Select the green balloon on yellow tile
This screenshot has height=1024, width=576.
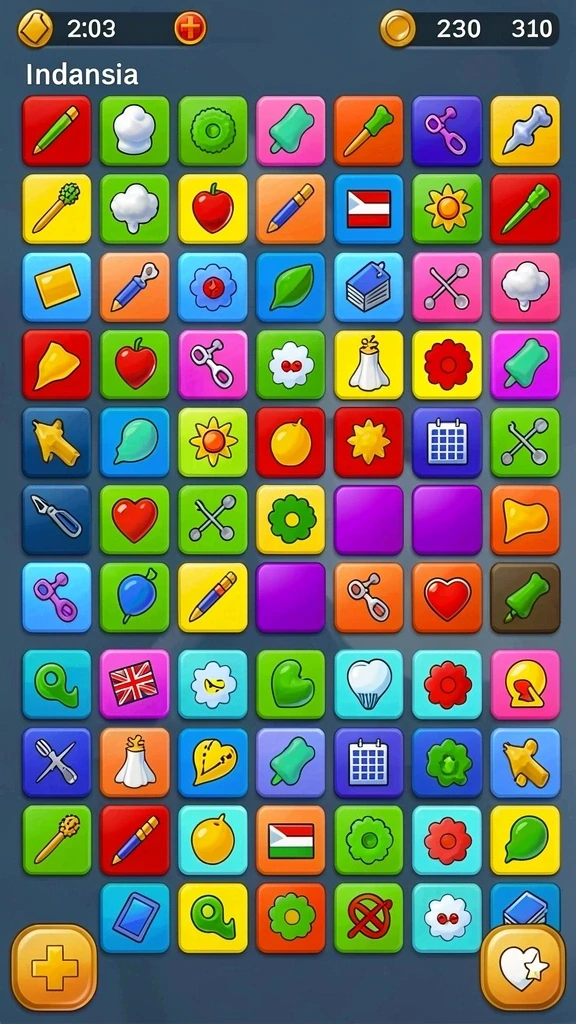point(525,840)
